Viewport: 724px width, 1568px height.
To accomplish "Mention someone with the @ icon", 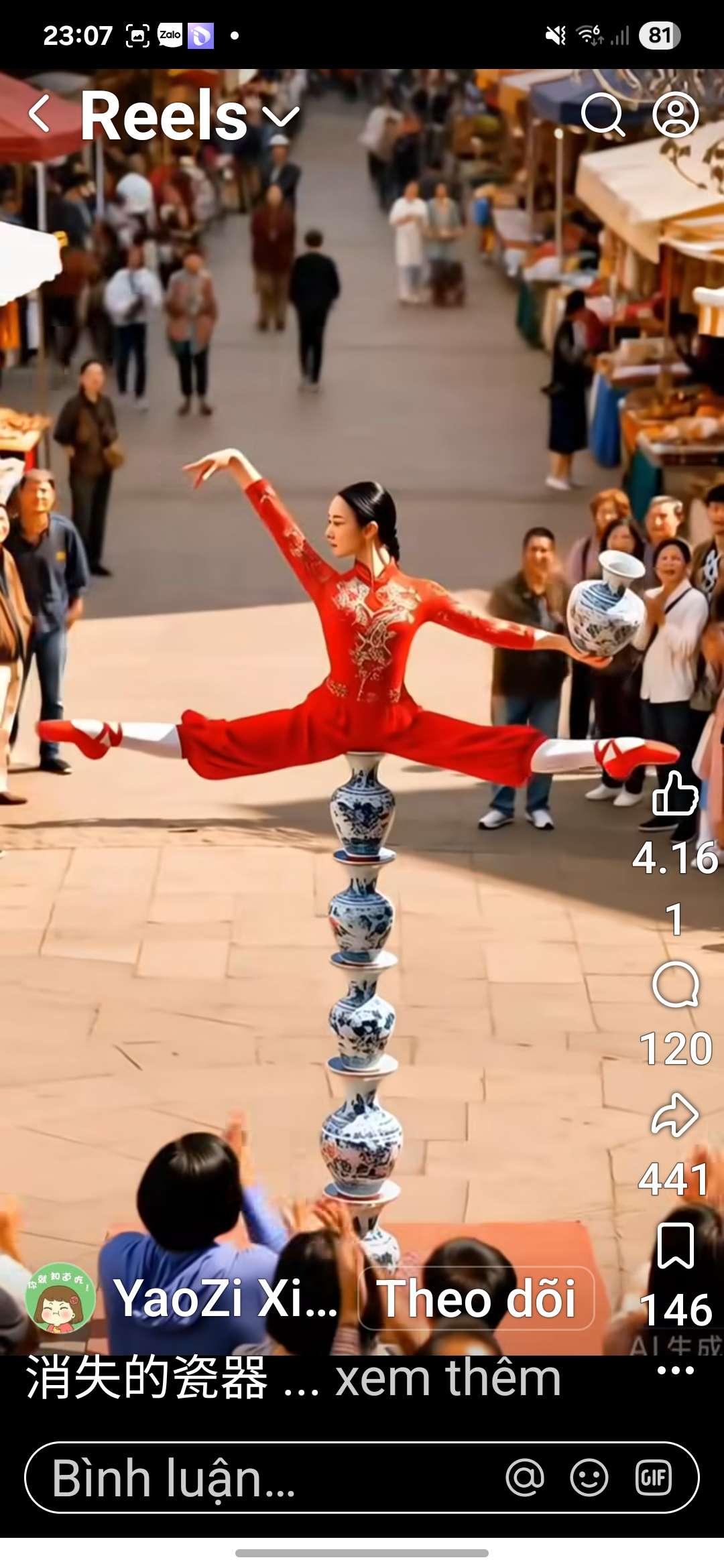I will click(525, 1478).
